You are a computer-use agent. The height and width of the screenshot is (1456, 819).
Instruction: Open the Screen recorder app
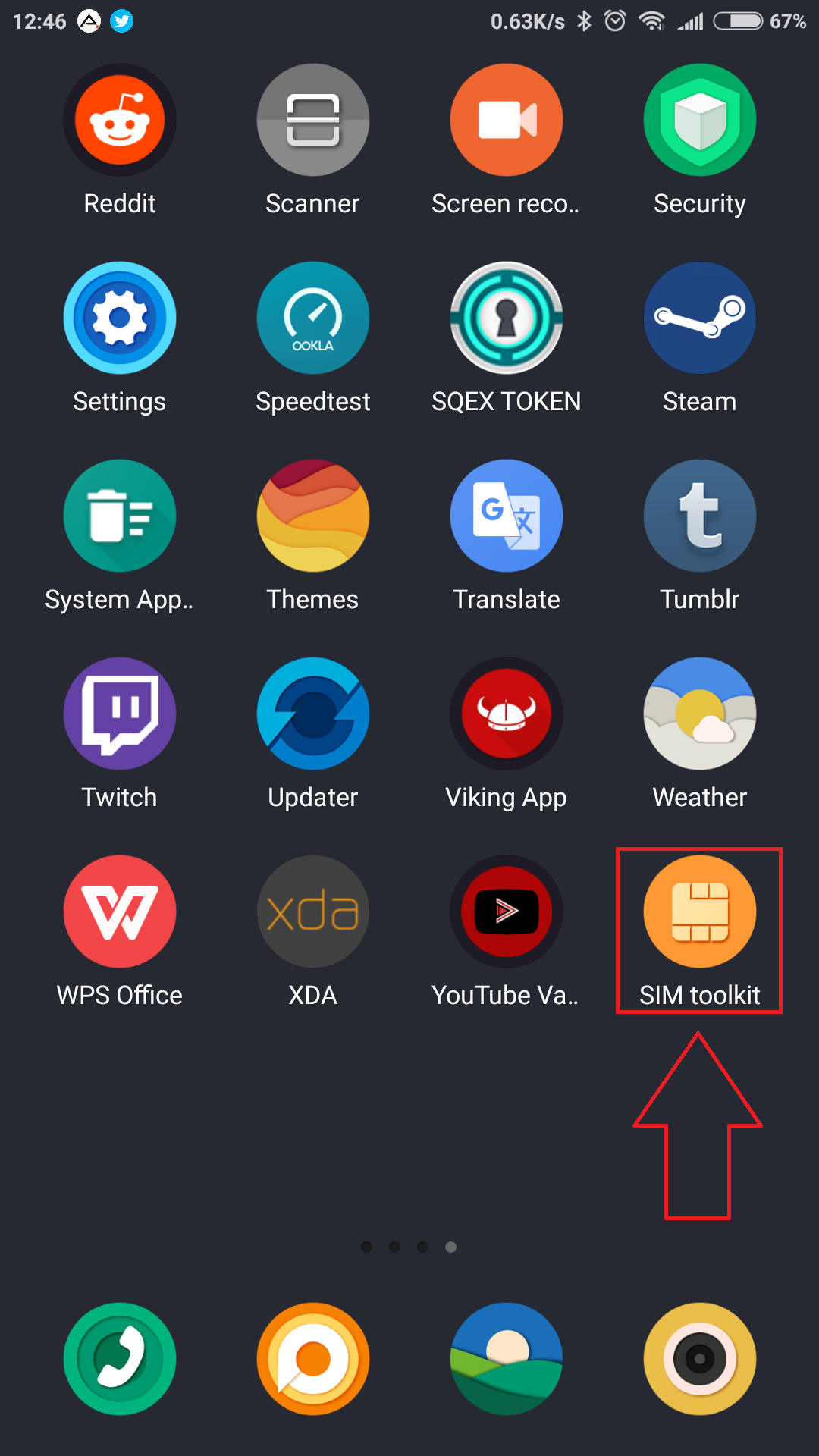(507, 120)
